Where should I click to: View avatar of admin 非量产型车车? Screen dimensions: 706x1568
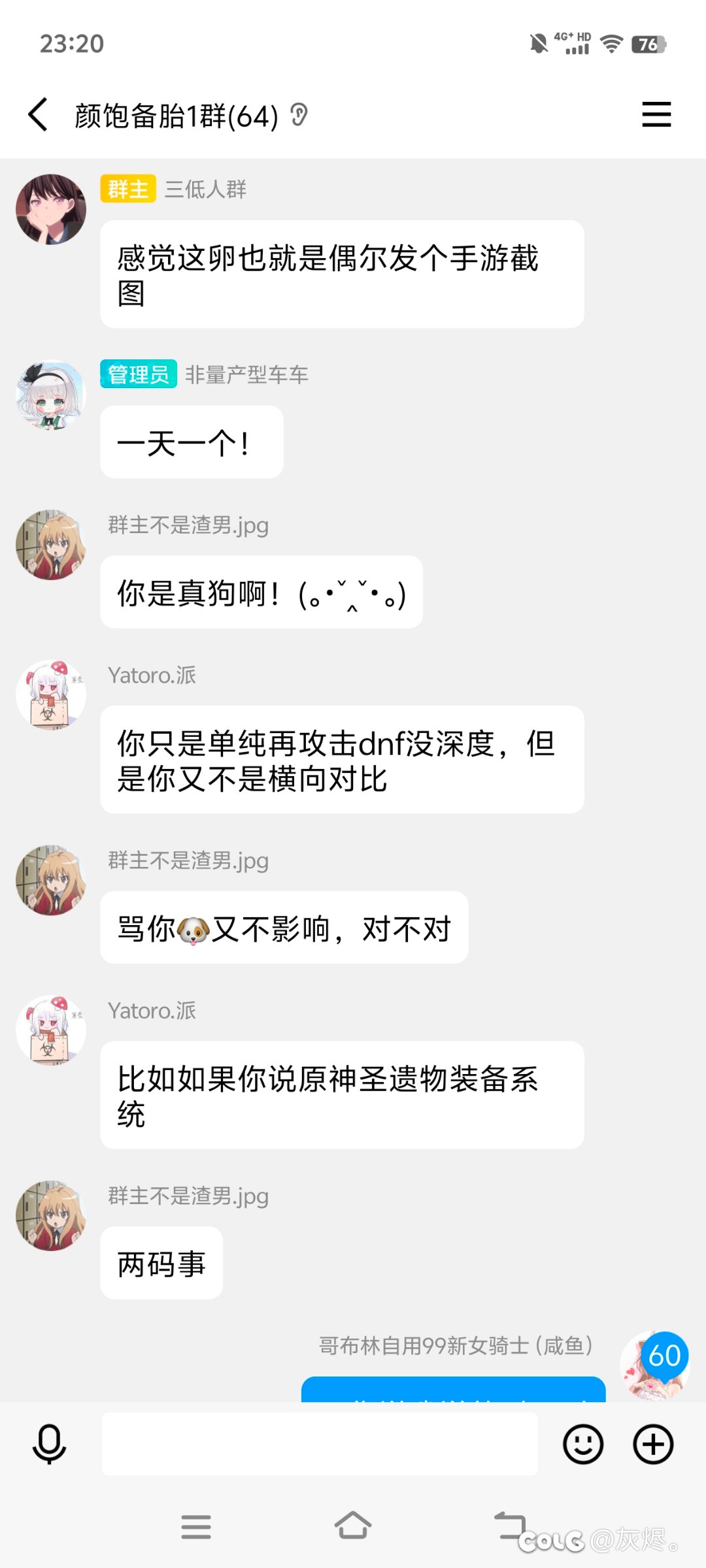pyautogui.click(x=51, y=395)
